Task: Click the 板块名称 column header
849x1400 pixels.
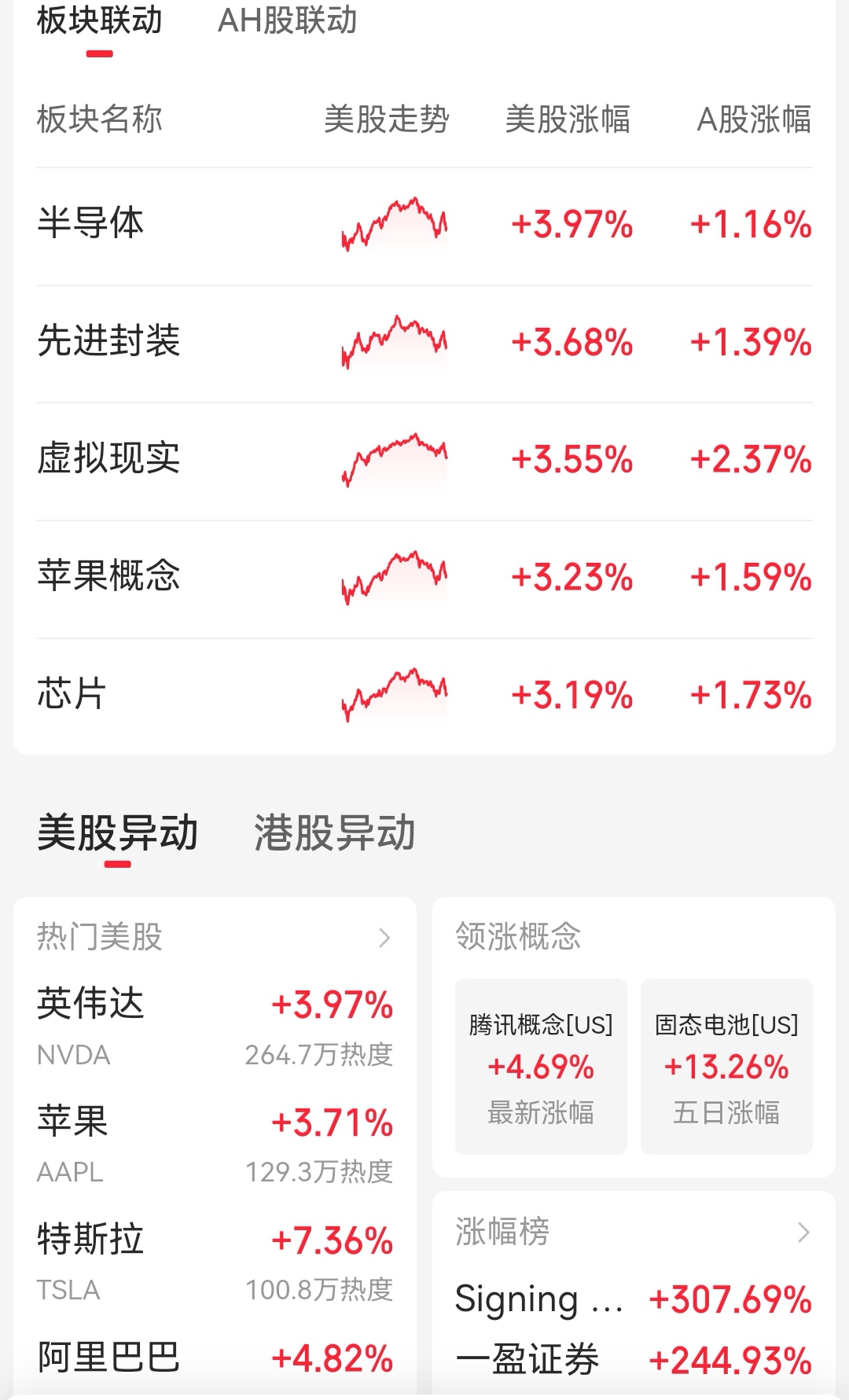Action: click(x=101, y=119)
